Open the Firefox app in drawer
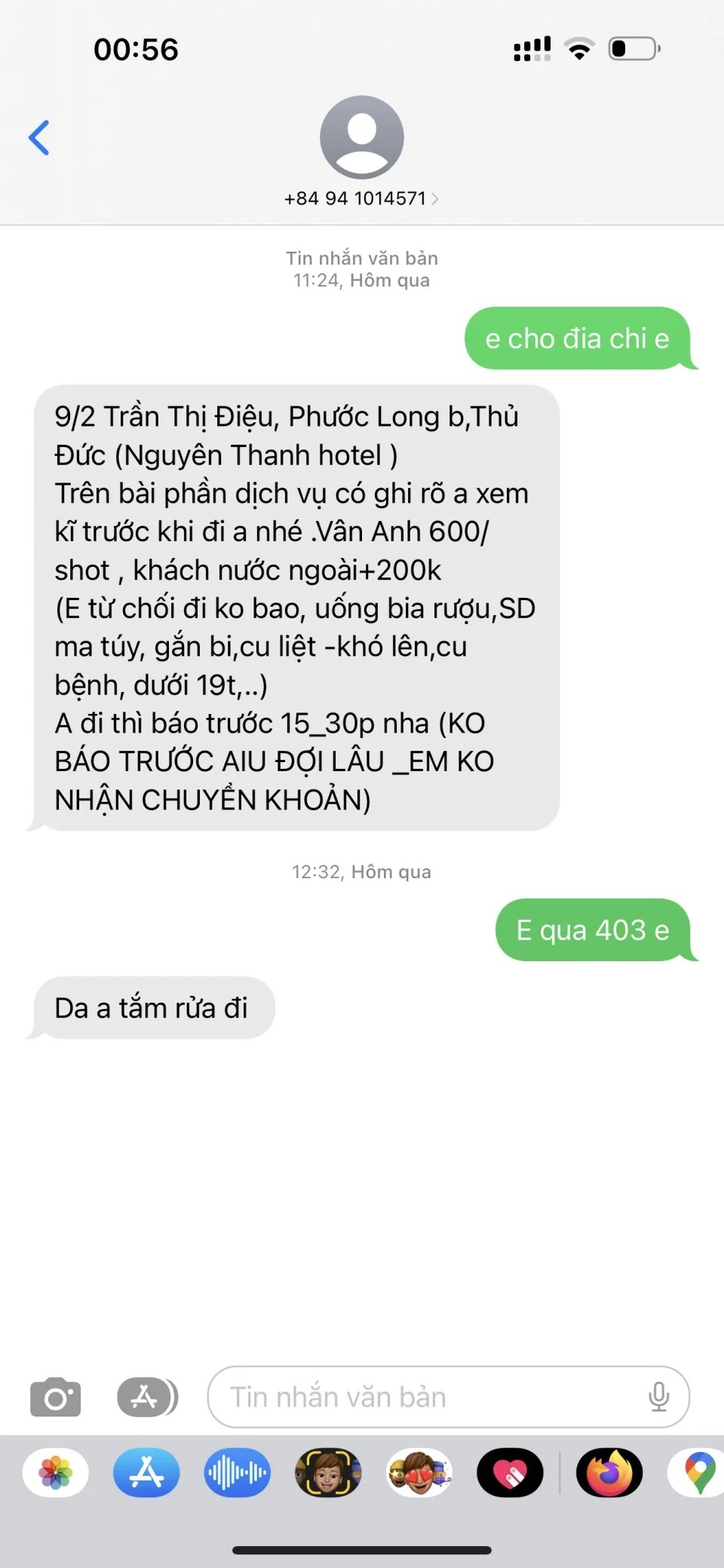Screen dimensions: 724x1568 [609, 1472]
